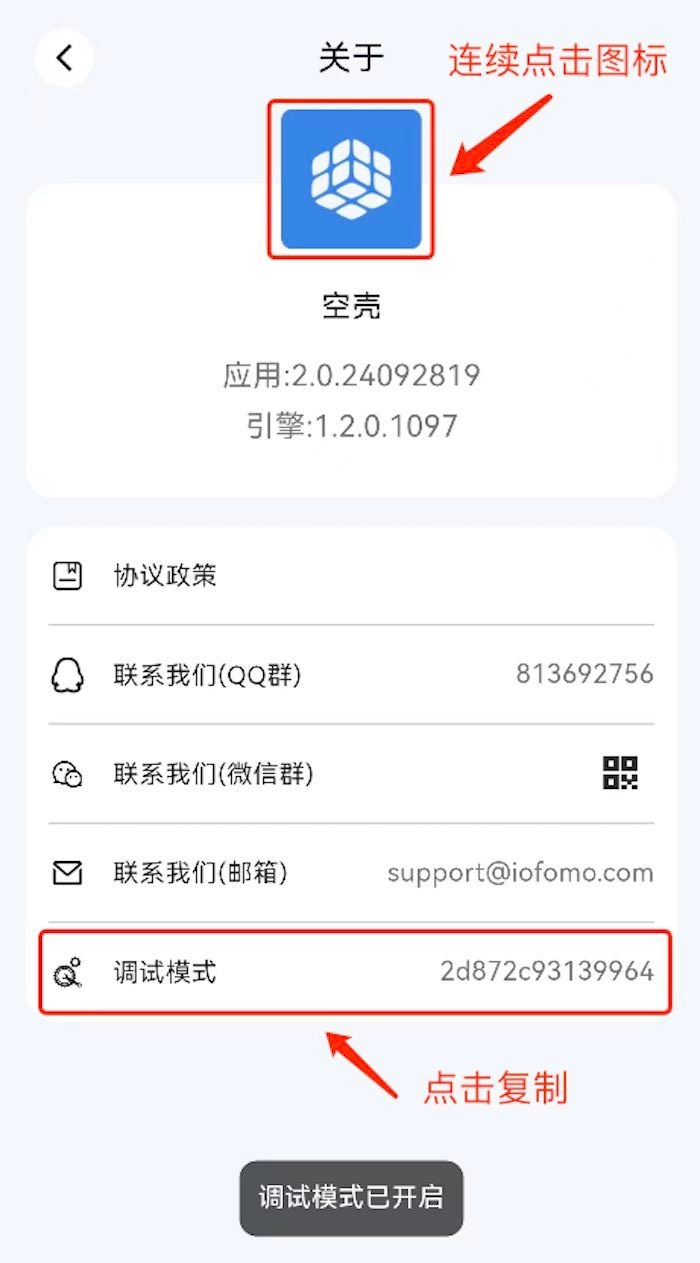Image resolution: width=700 pixels, height=1263 pixels.
Task: Open 联系我们(QQ群) contact row
Action: point(350,675)
